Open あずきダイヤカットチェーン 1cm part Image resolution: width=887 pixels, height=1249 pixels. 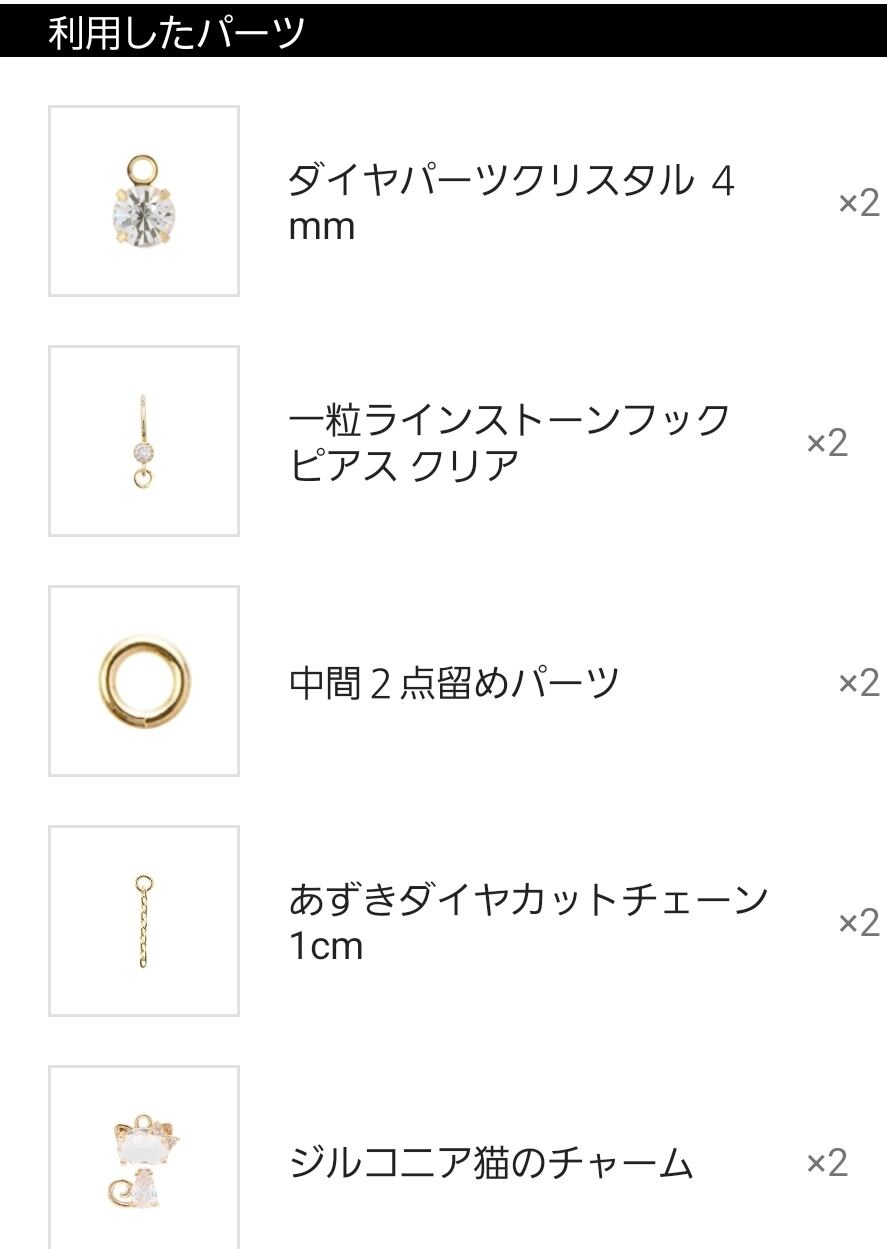click(x=527, y=922)
